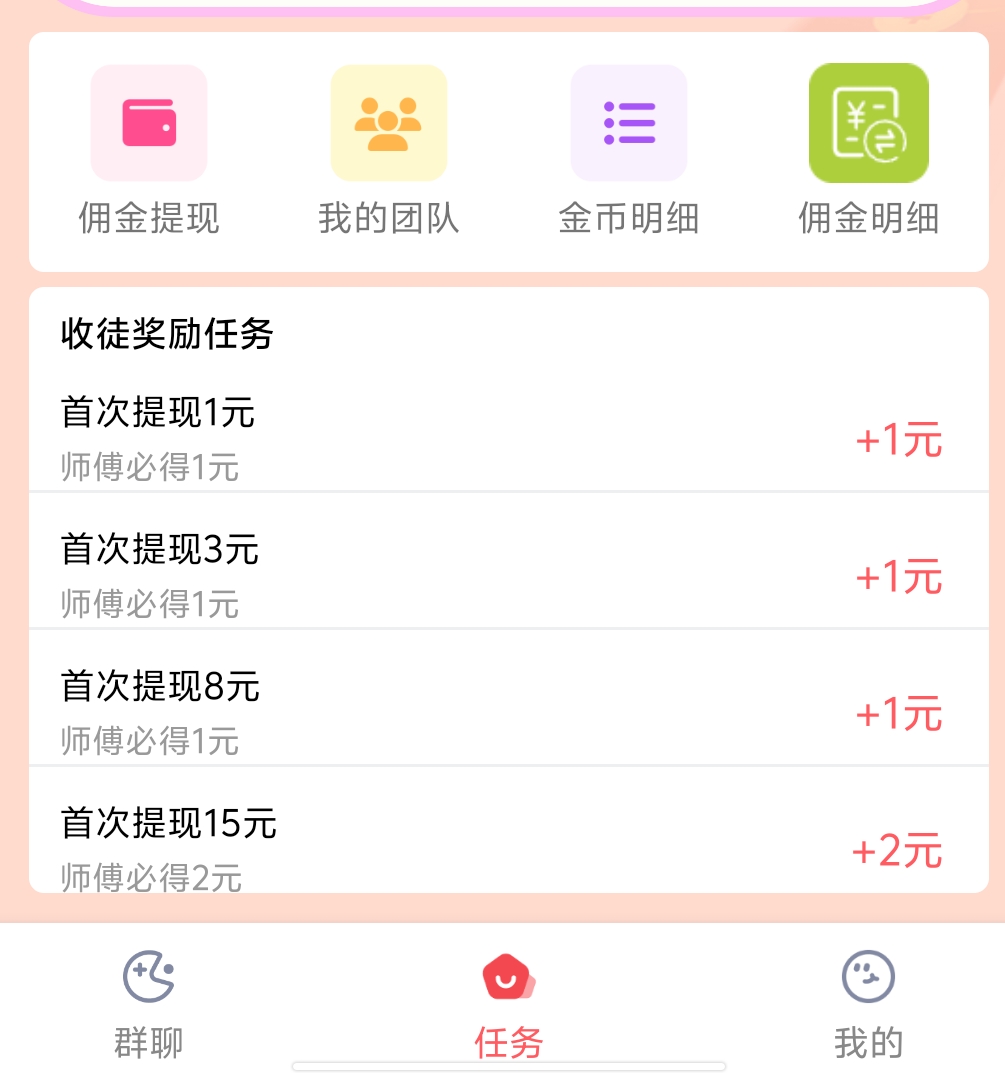This screenshot has height=1073, width=1005.
Task: Switch to the 我的 tab
Action: (868, 1003)
